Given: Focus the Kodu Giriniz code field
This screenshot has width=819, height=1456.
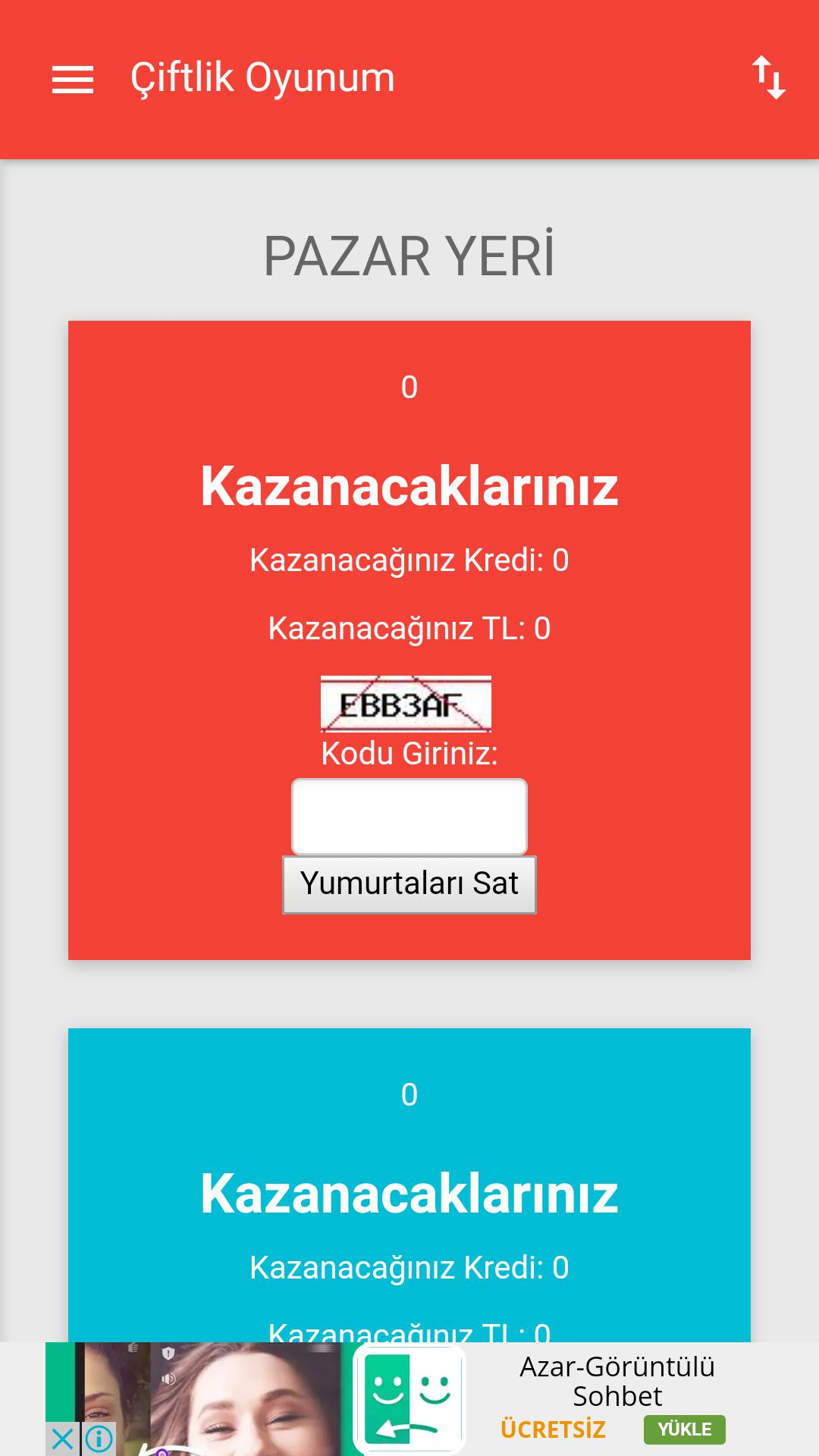Looking at the screenshot, I should [x=409, y=817].
